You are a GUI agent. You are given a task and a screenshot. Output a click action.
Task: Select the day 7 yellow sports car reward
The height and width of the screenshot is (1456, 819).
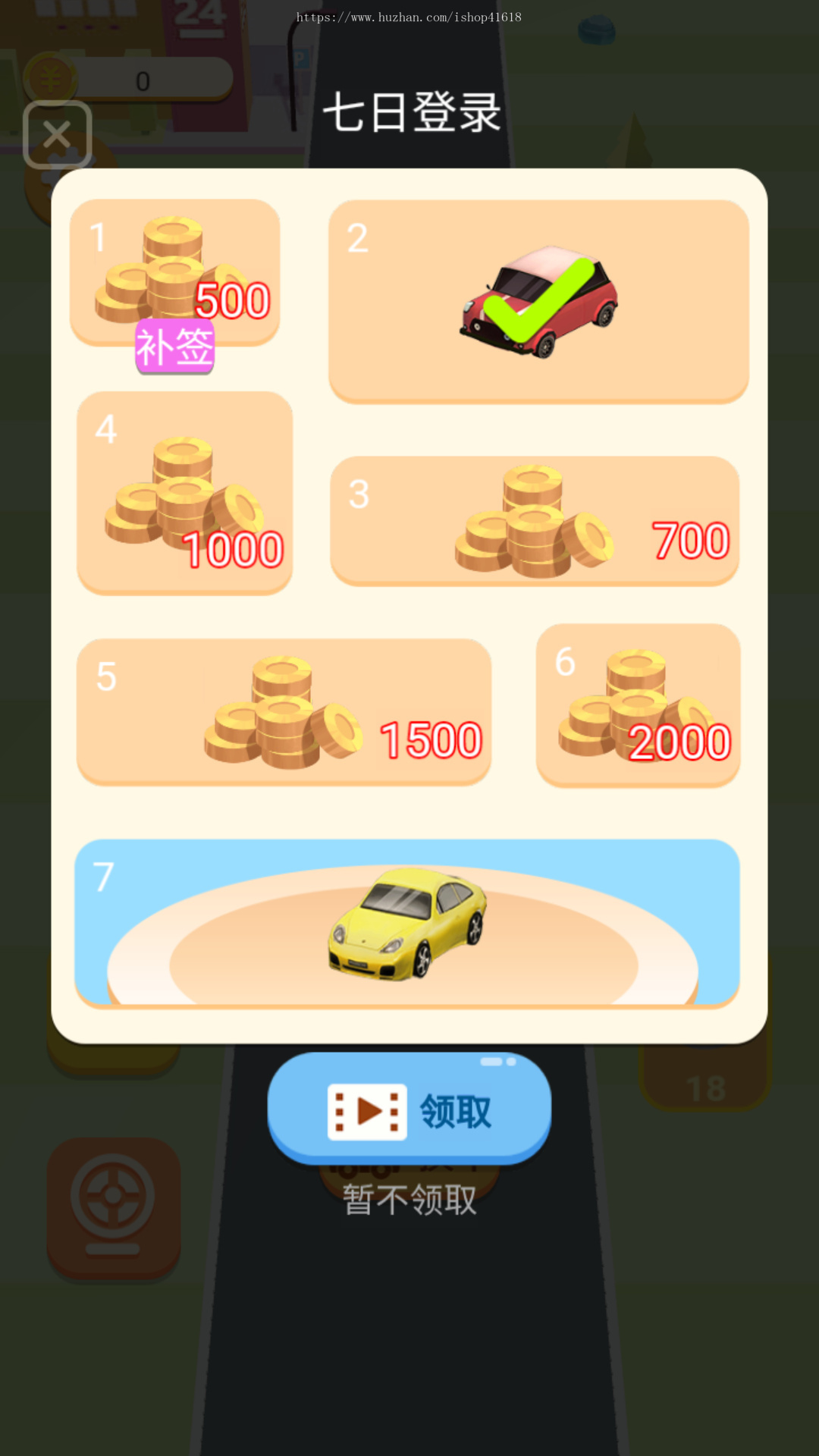pos(407,923)
